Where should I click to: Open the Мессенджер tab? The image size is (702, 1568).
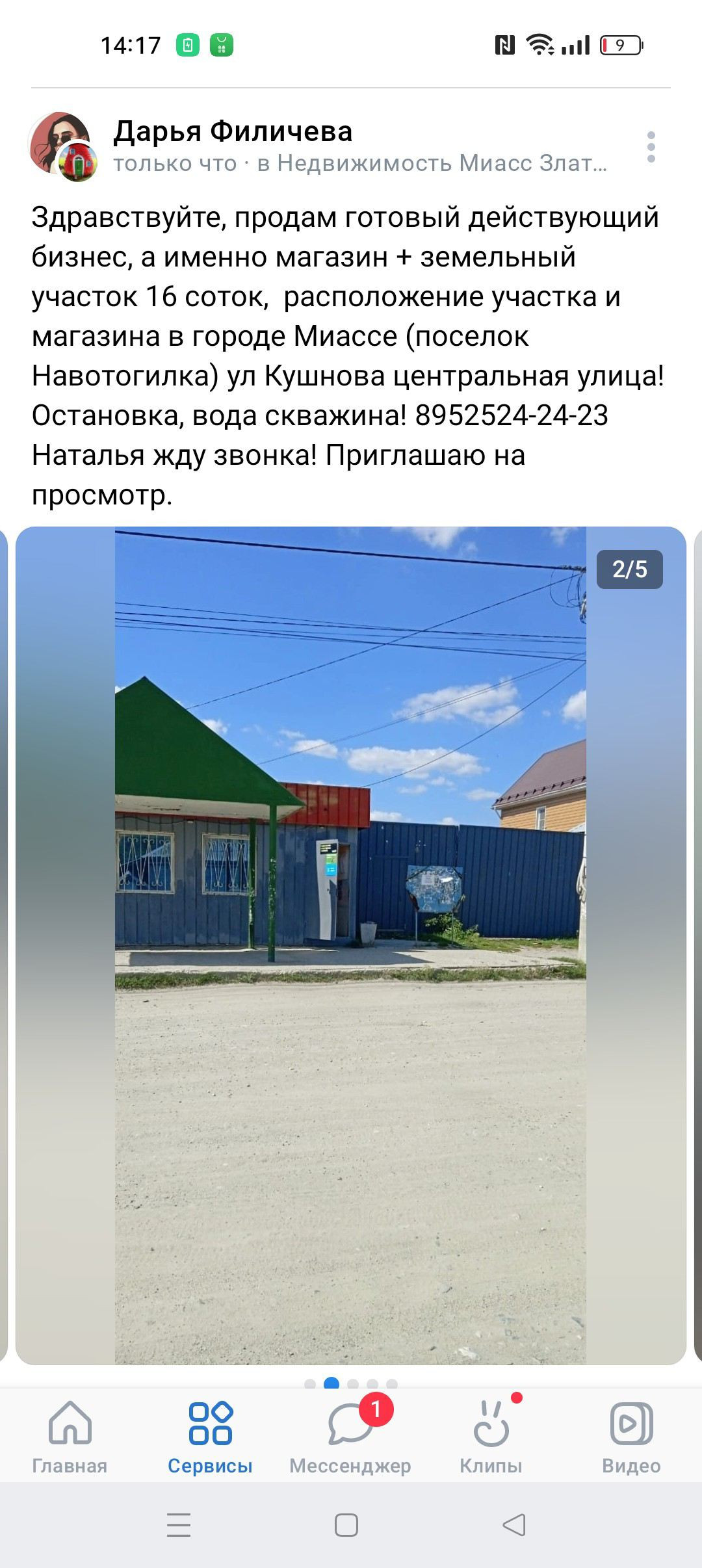[x=350, y=1437]
